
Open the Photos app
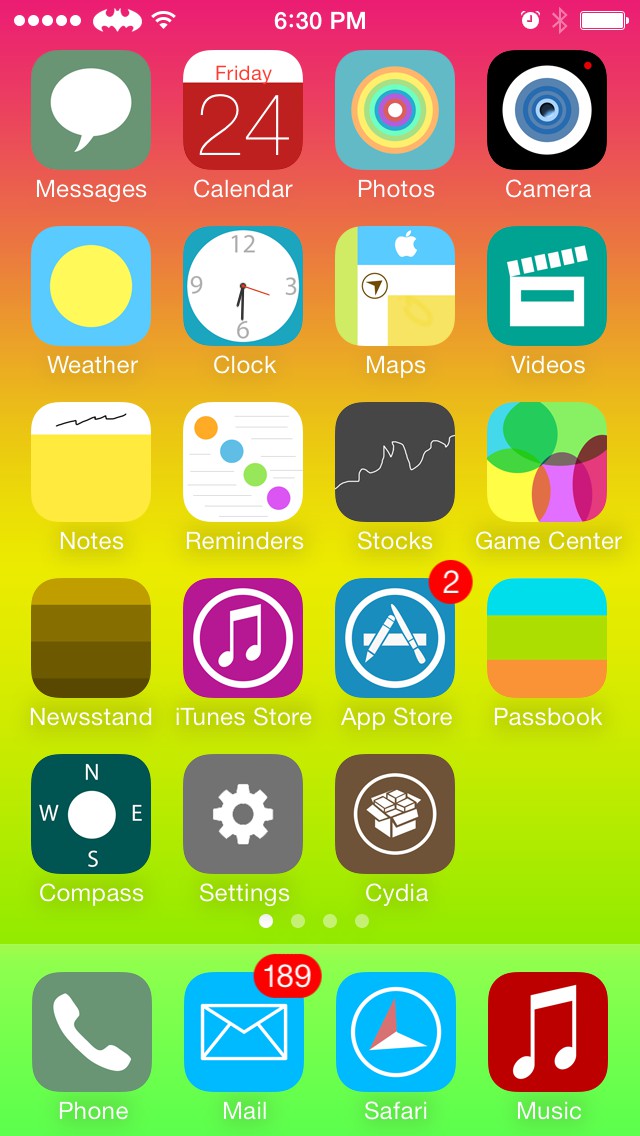point(395,110)
